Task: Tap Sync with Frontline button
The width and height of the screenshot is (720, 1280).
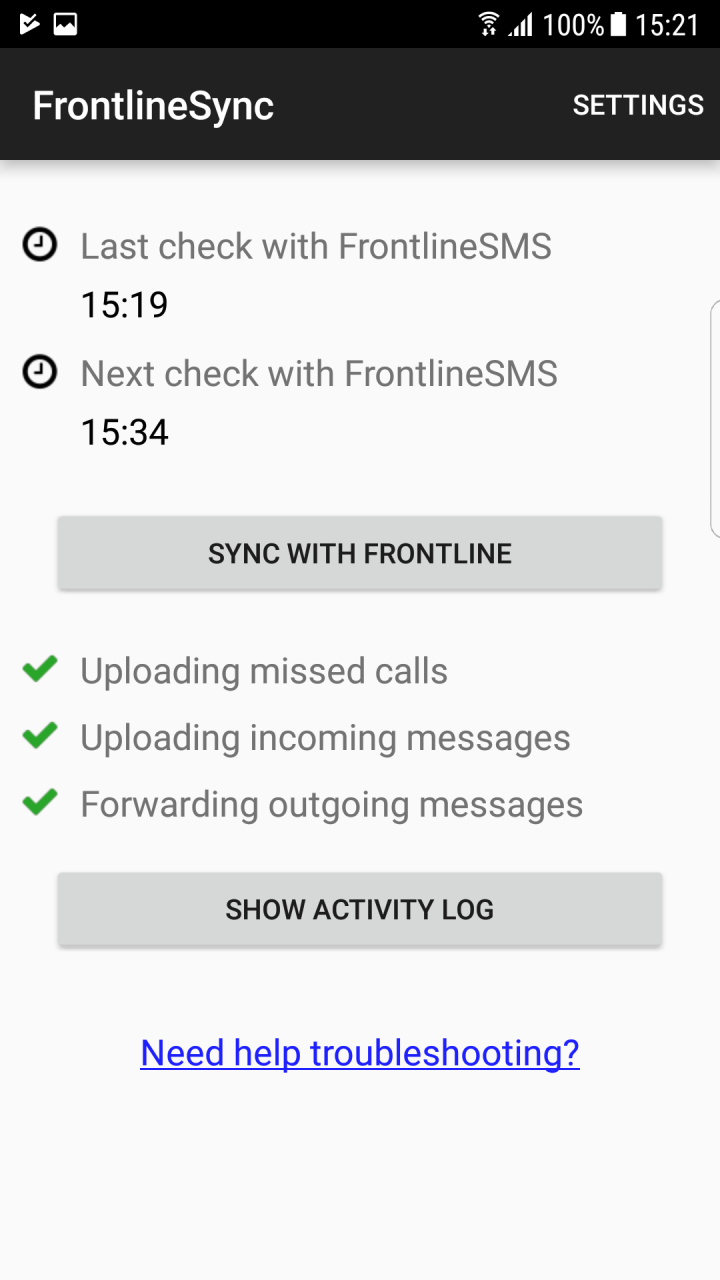Action: tap(360, 553)
